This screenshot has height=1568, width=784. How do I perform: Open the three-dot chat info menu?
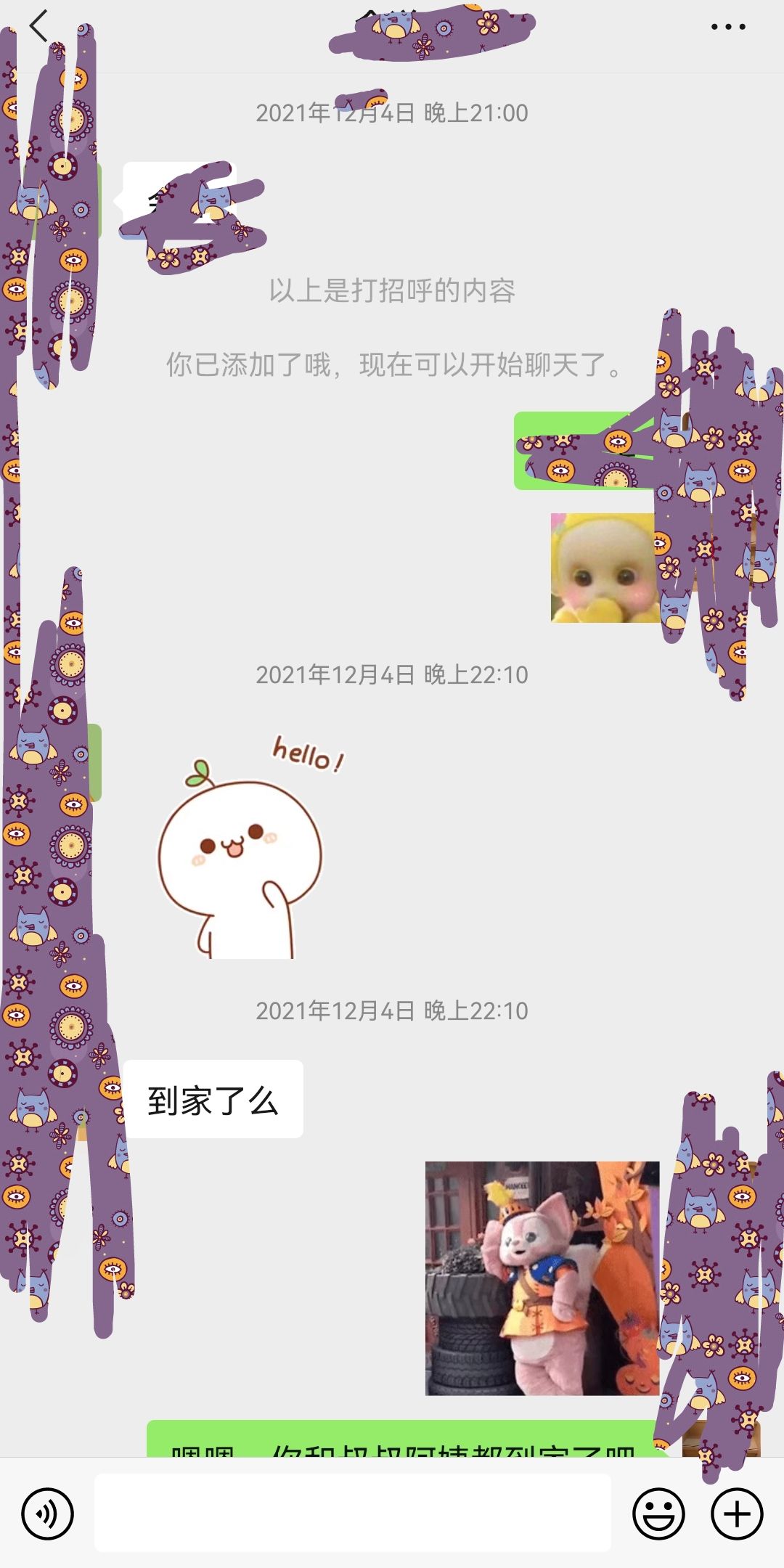728,27
